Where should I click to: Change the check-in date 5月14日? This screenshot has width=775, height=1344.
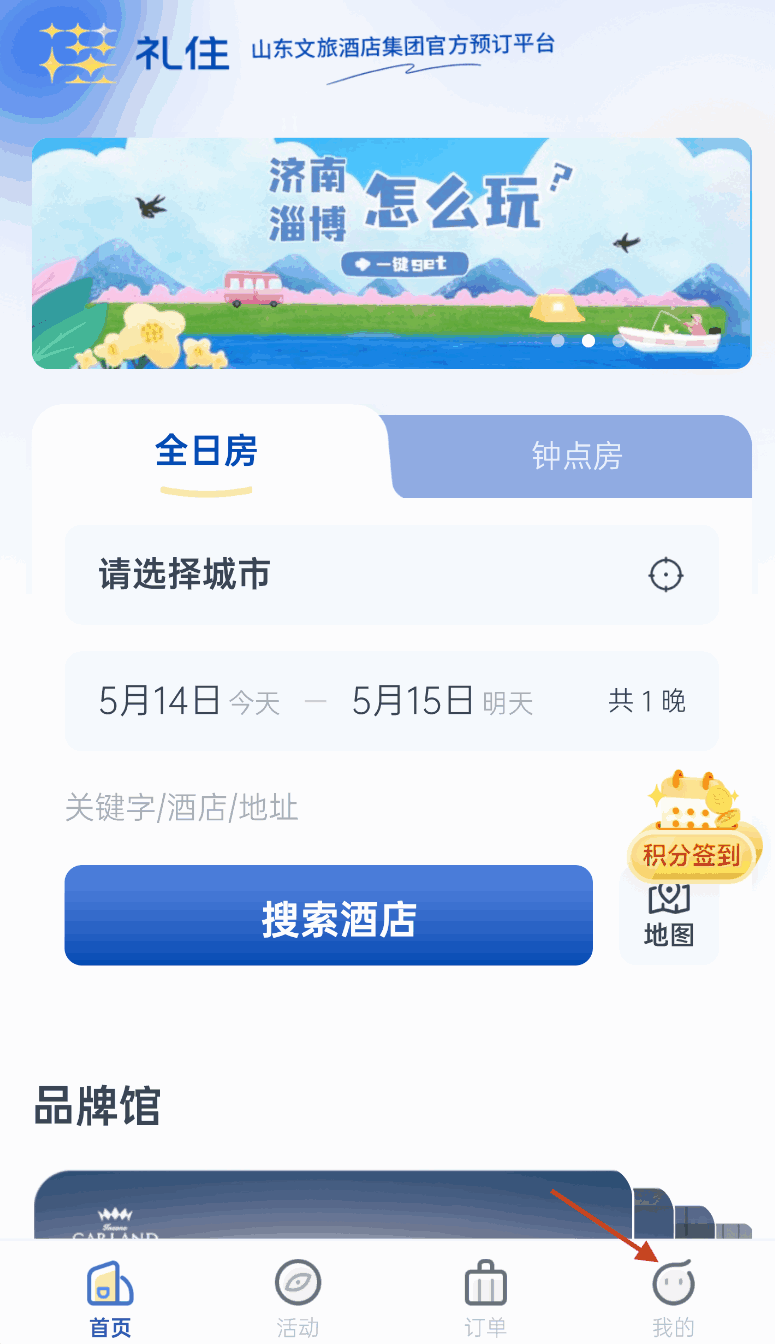point(159,701)
